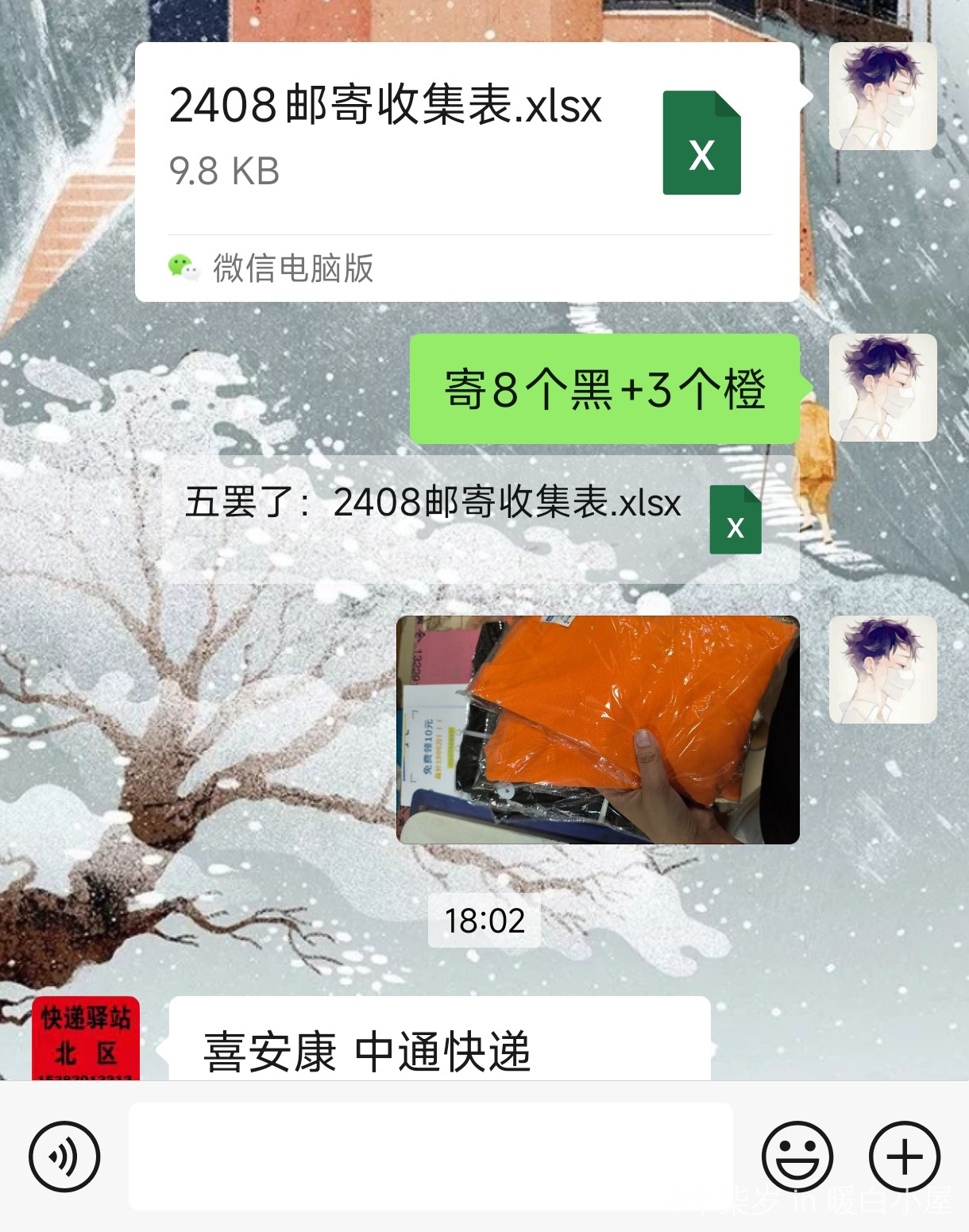969x1232 pixels.
Task: View the orange package photo
Action: pos(597,729)
